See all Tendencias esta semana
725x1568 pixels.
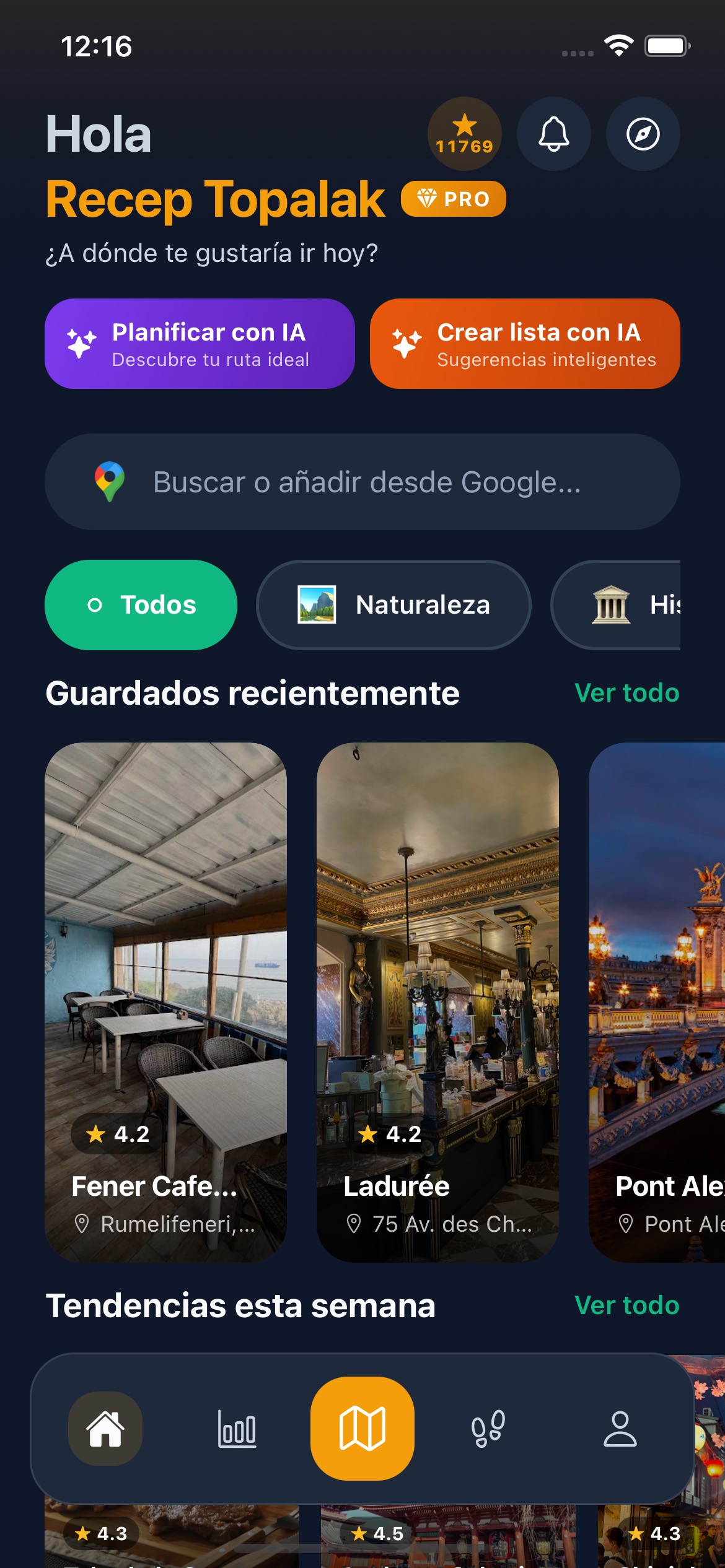tap(626, 1305)
